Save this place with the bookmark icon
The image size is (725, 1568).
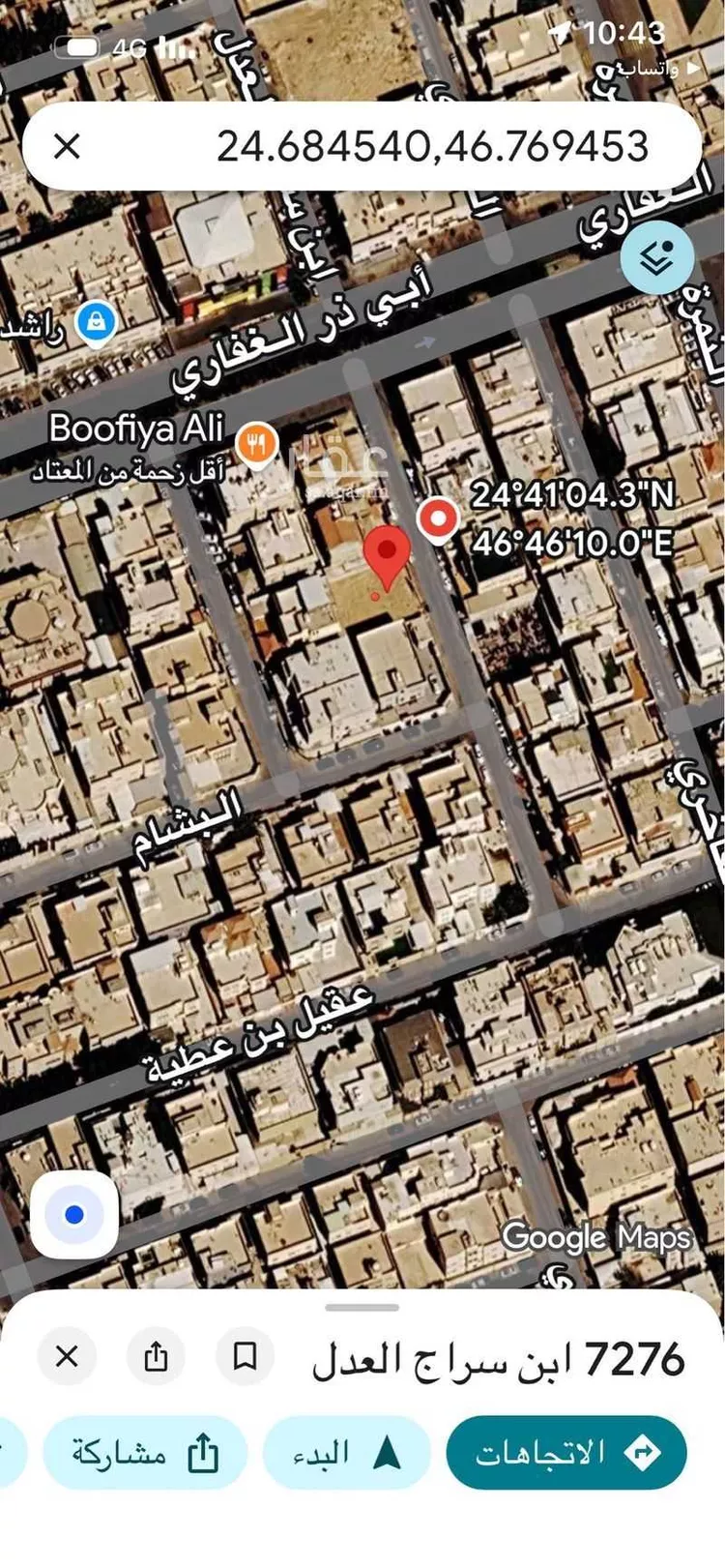245,1357
